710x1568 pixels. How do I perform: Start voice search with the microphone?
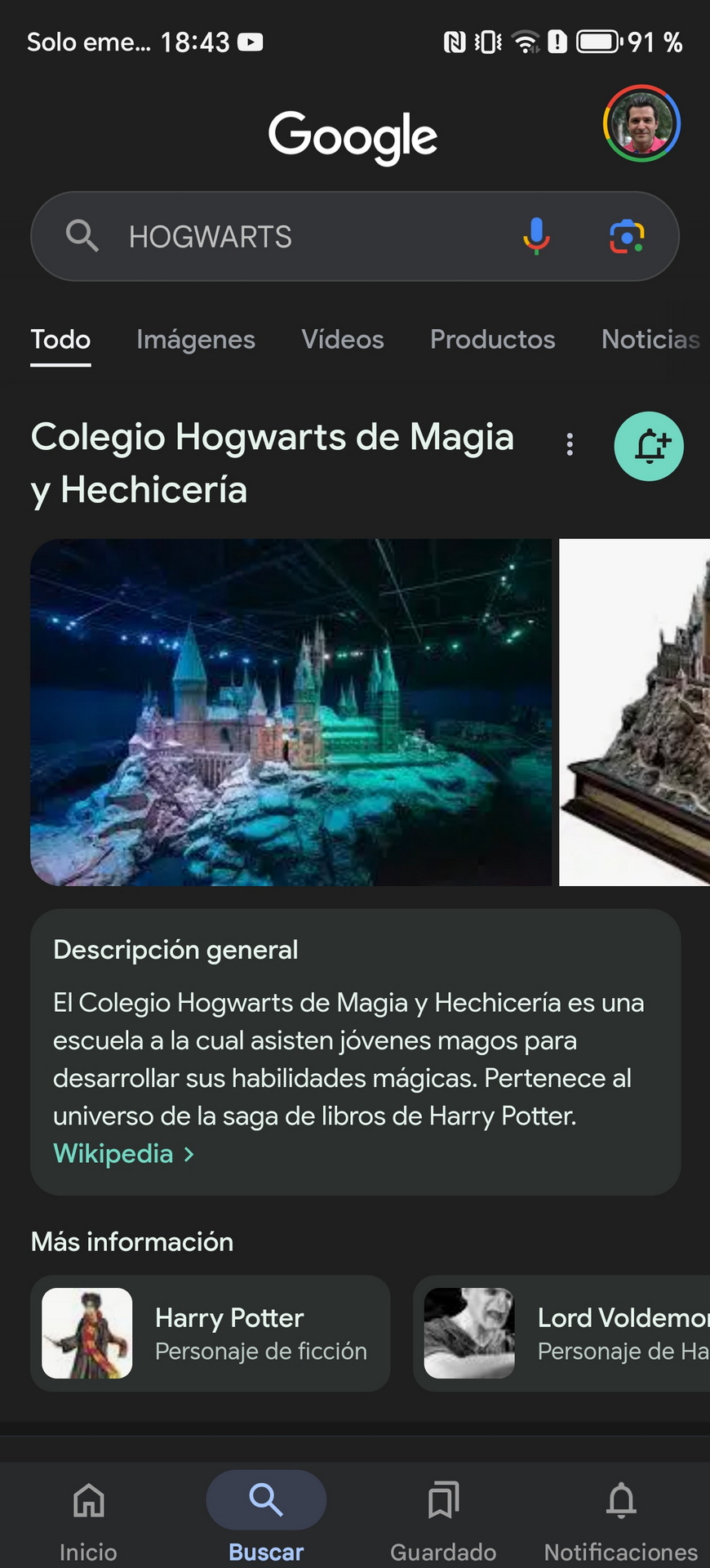(536, 237)
